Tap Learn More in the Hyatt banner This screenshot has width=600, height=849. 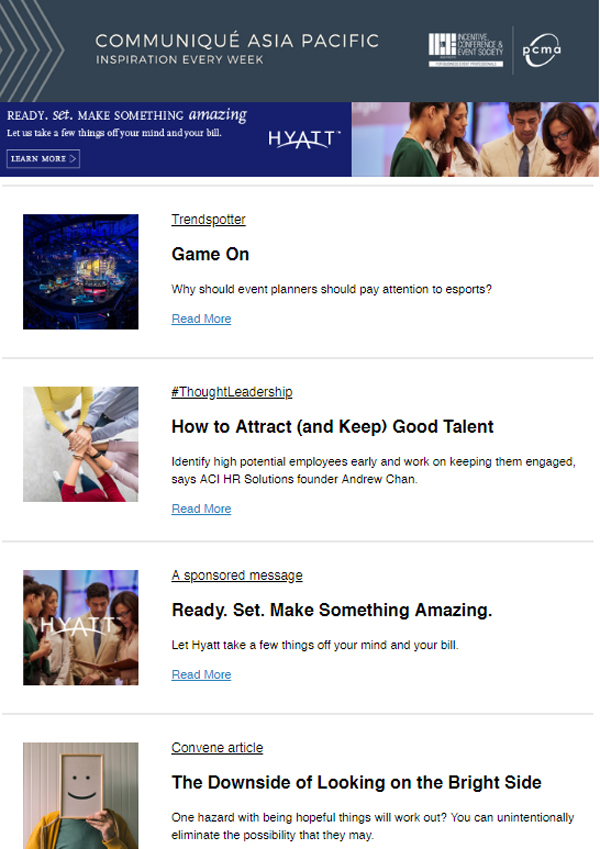43,158
